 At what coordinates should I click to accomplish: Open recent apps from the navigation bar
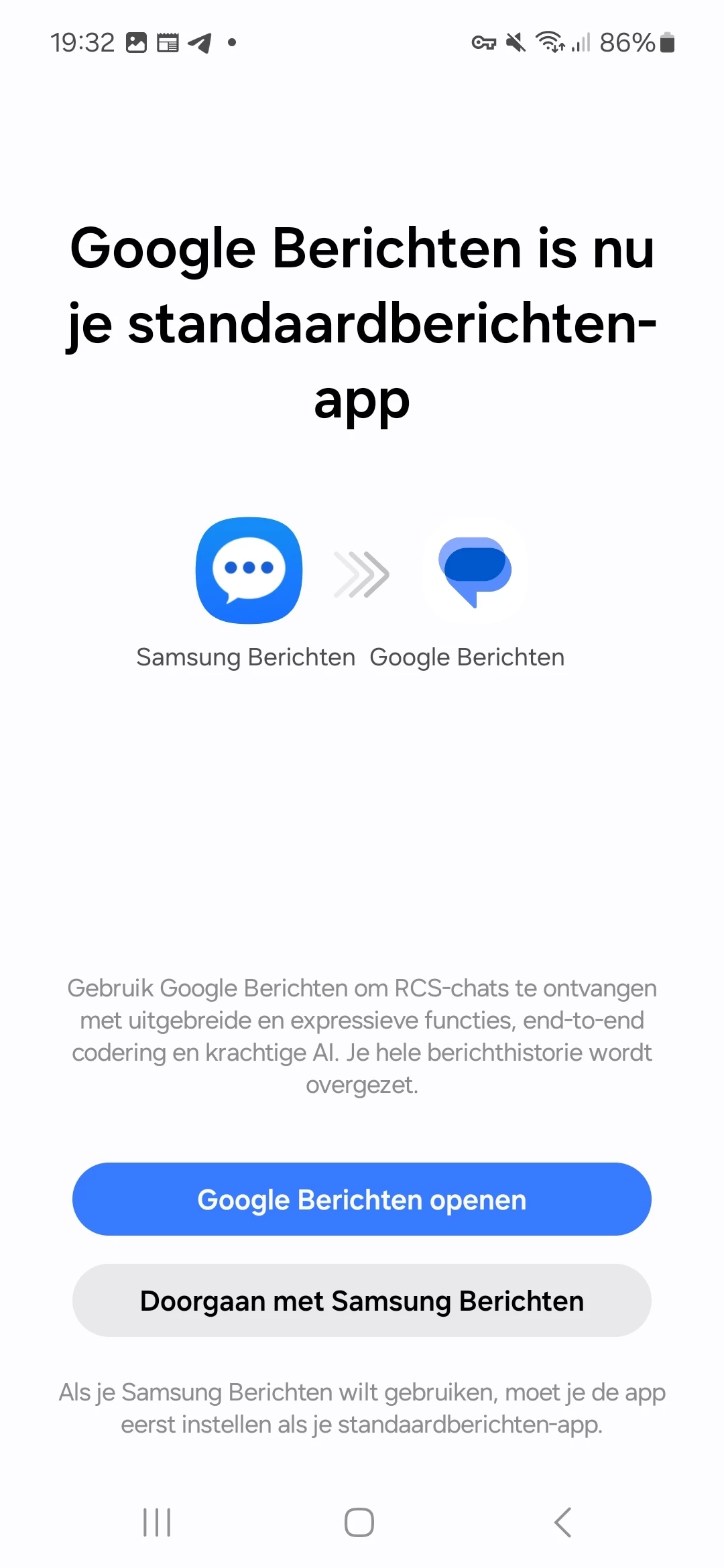(x=158, y=1522)
